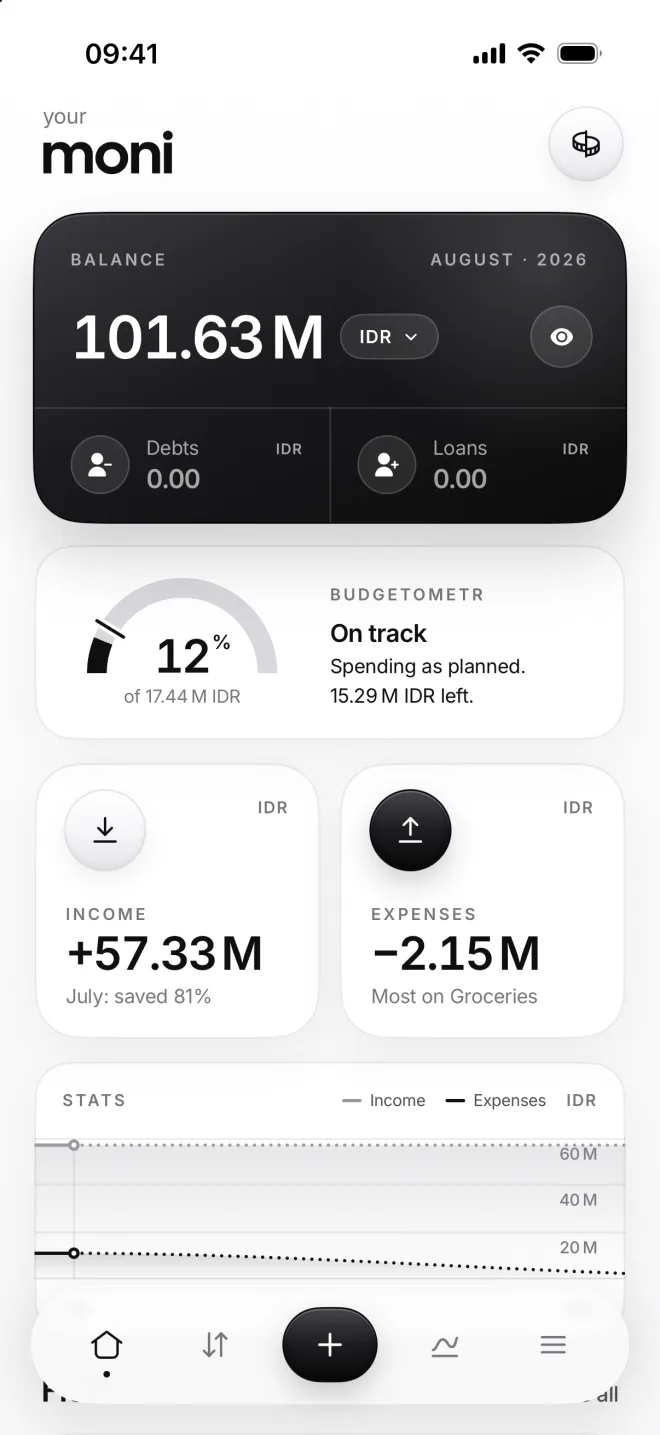The height and width of the screenshot is (1435, 660).
Task: Open the Debts section
Action: pos(182,465)
